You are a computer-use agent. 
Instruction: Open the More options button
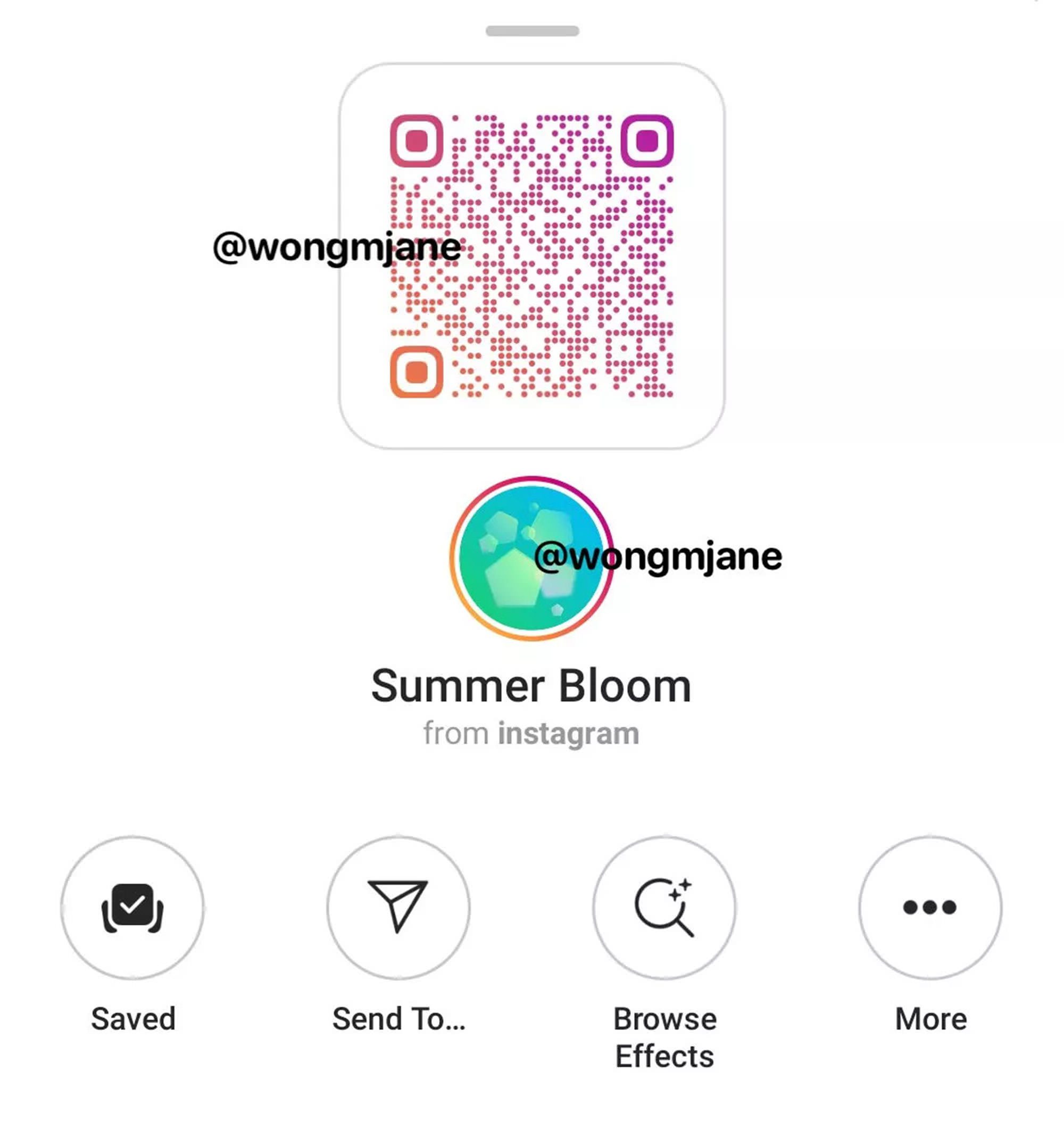[929, 908]
